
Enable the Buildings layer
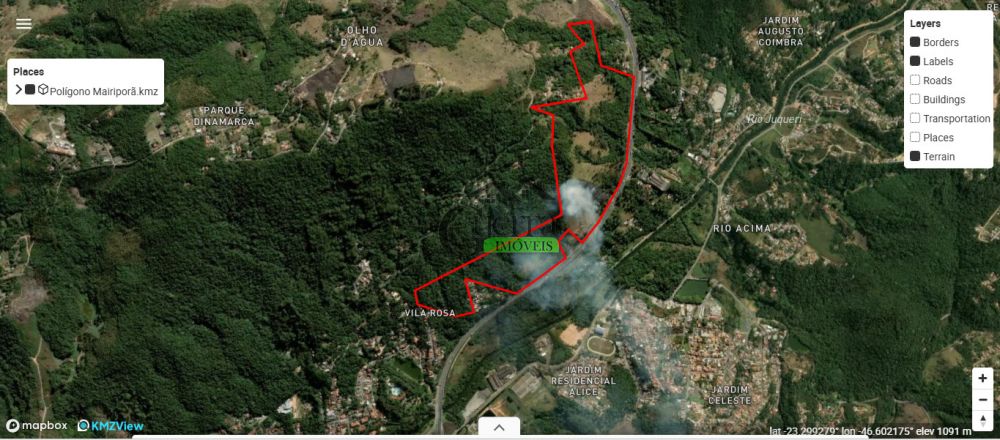click(x=915, y=99)
